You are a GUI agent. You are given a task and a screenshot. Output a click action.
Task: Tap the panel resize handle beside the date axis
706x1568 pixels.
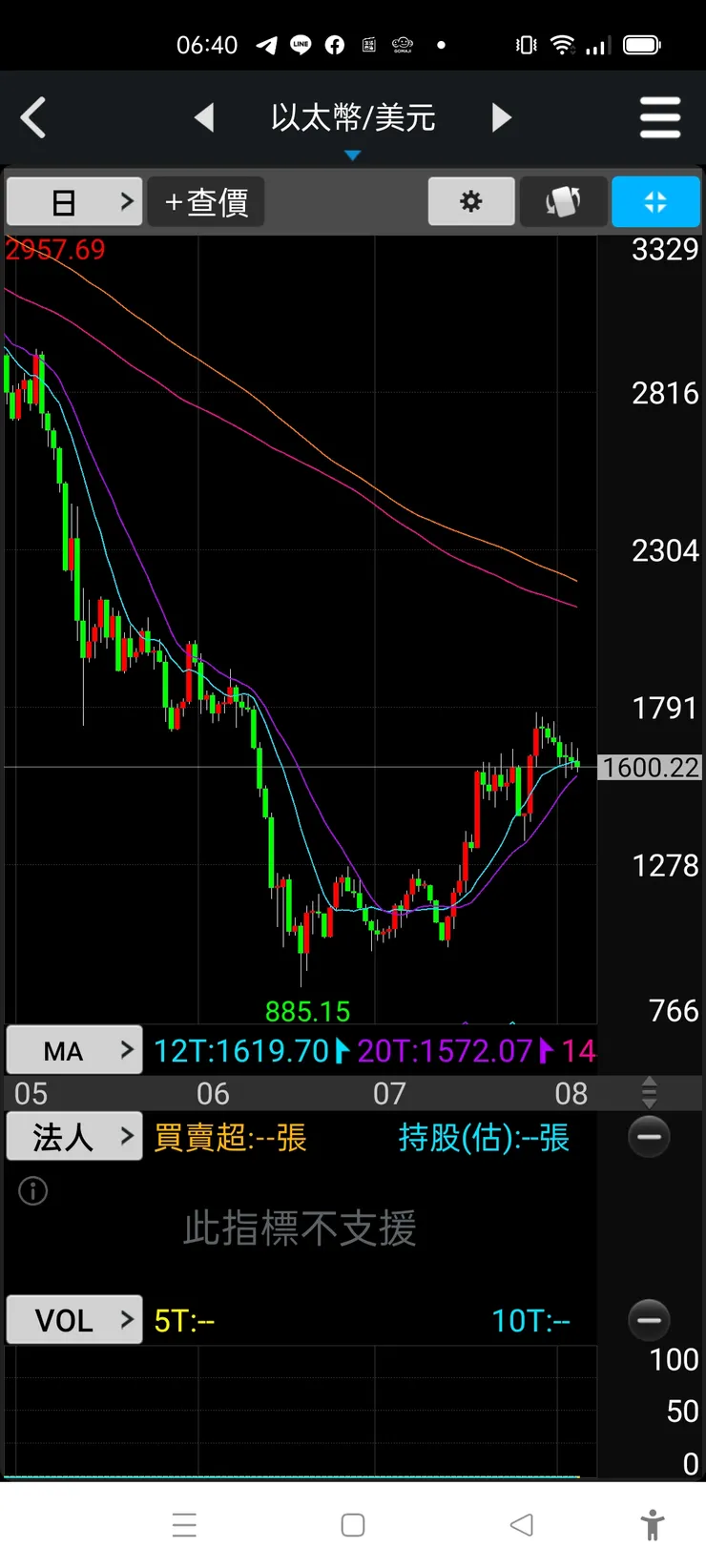[649, 1092]
